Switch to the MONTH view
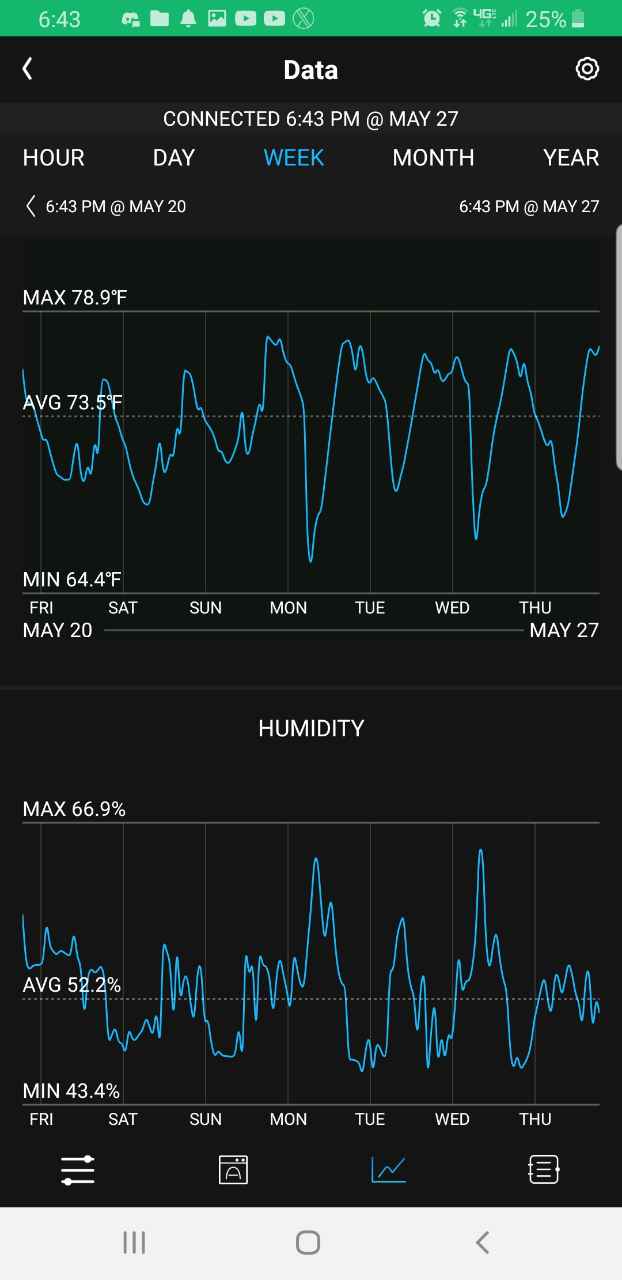 pyautogui.click(x=433, y=158)
